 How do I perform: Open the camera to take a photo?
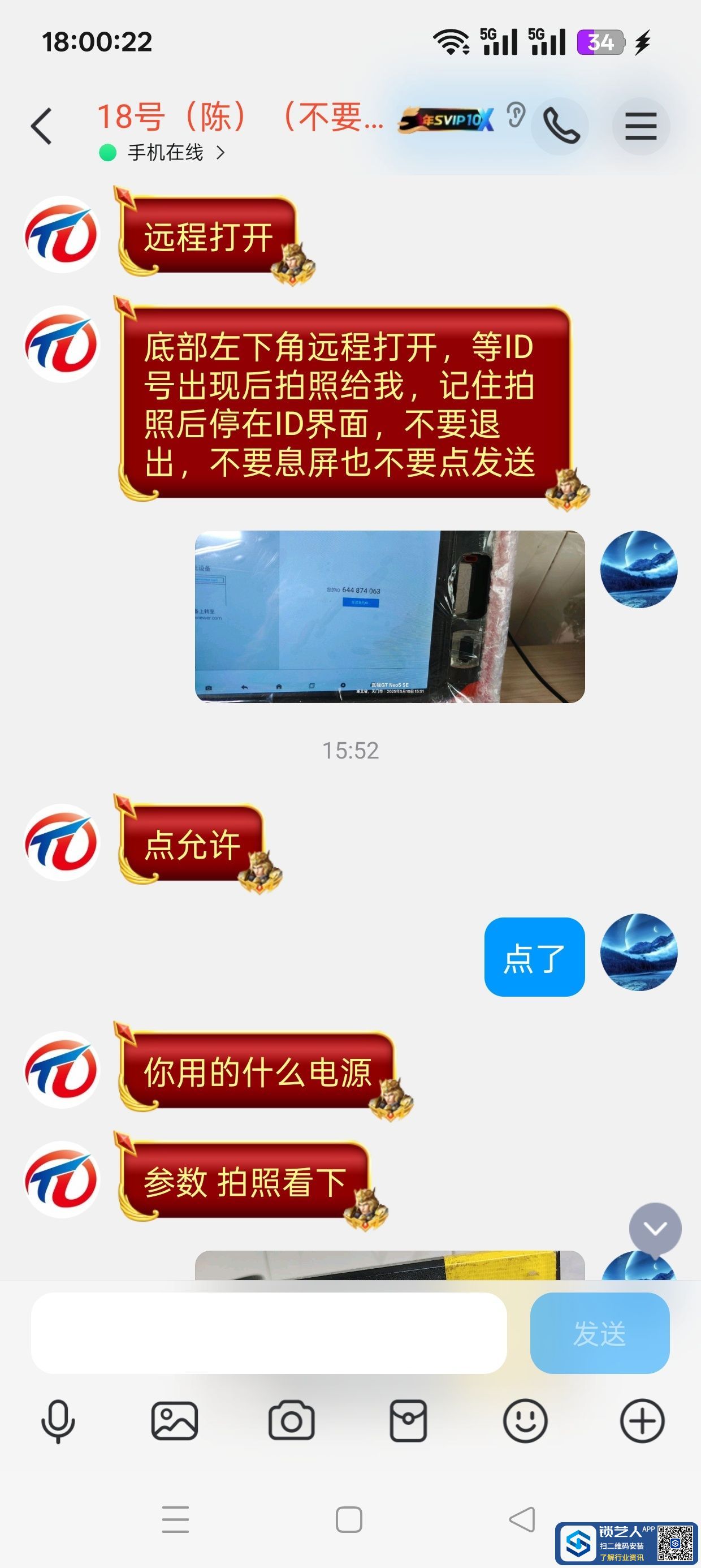pyautogui.click(x=292, y=1421)
